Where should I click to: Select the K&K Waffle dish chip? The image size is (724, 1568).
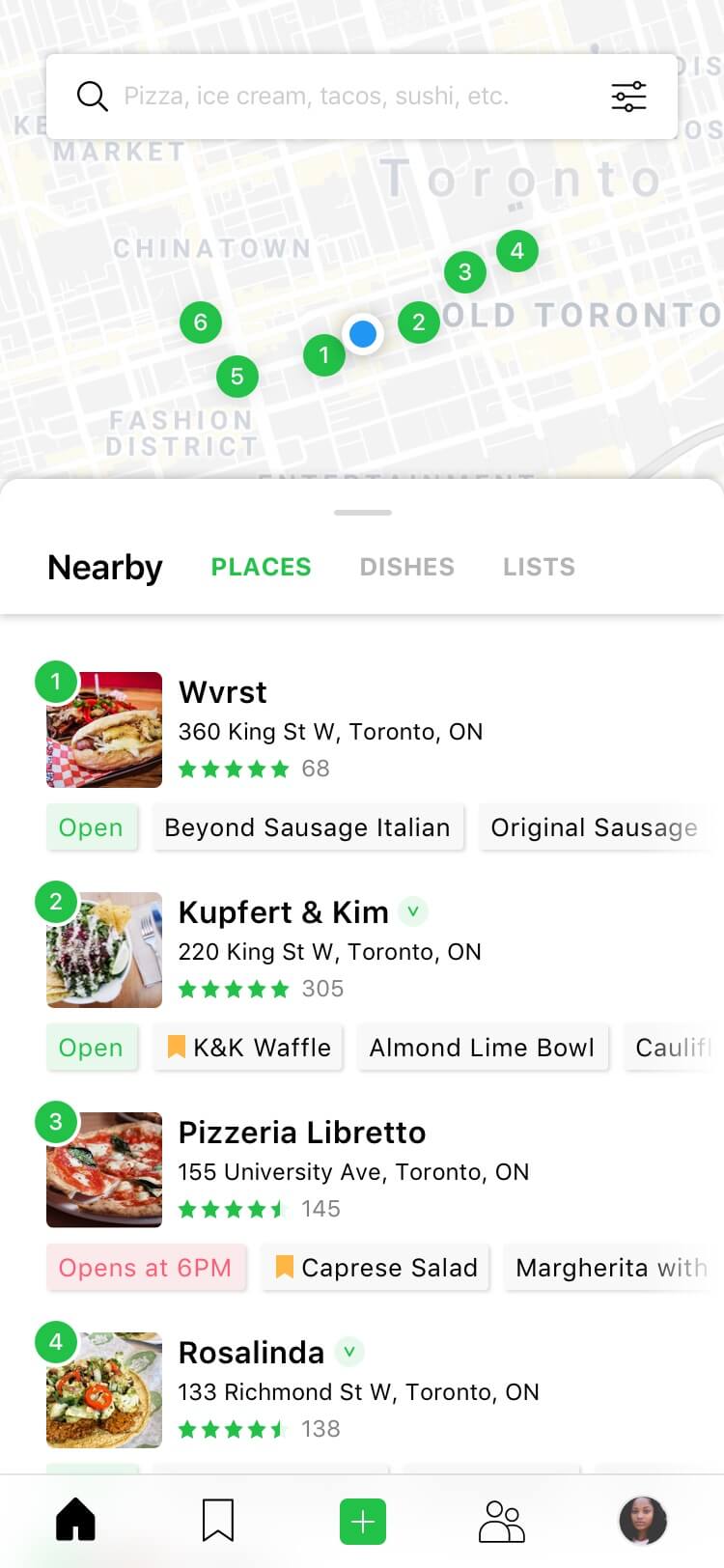(249, 1048)
